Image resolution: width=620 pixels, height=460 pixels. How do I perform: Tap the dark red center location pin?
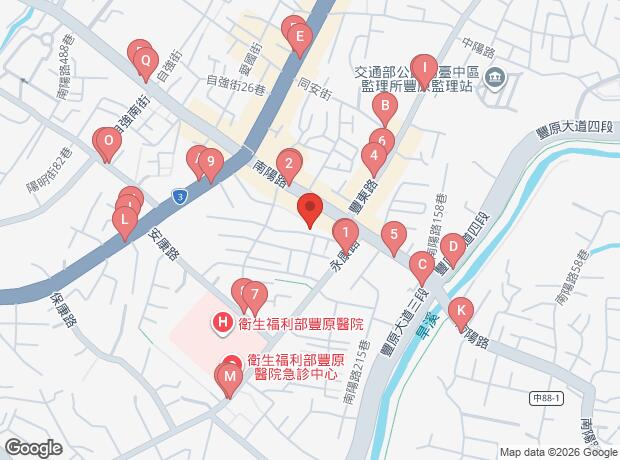(x=310, y=211)
